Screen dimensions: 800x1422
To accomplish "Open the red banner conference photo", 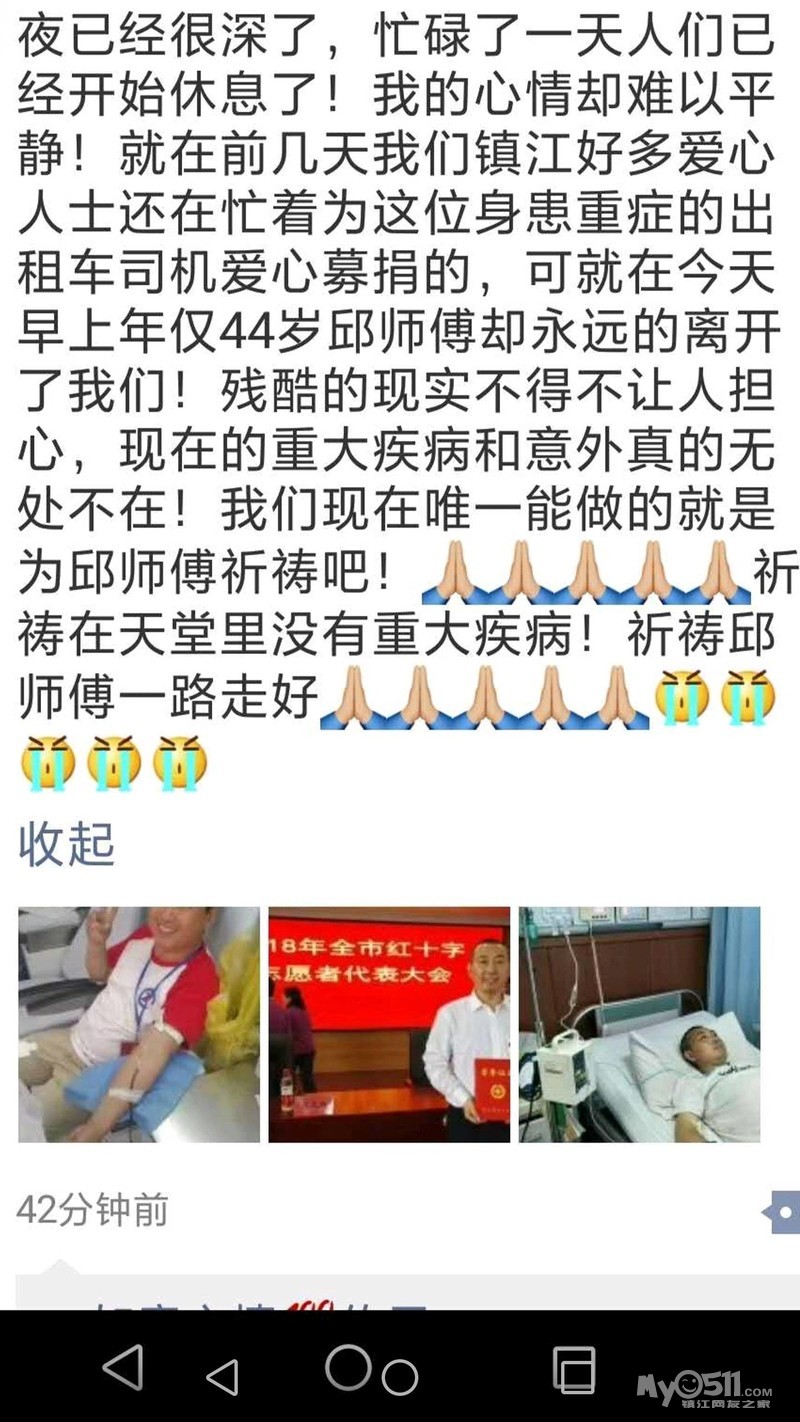I will tap(389, 1024).
